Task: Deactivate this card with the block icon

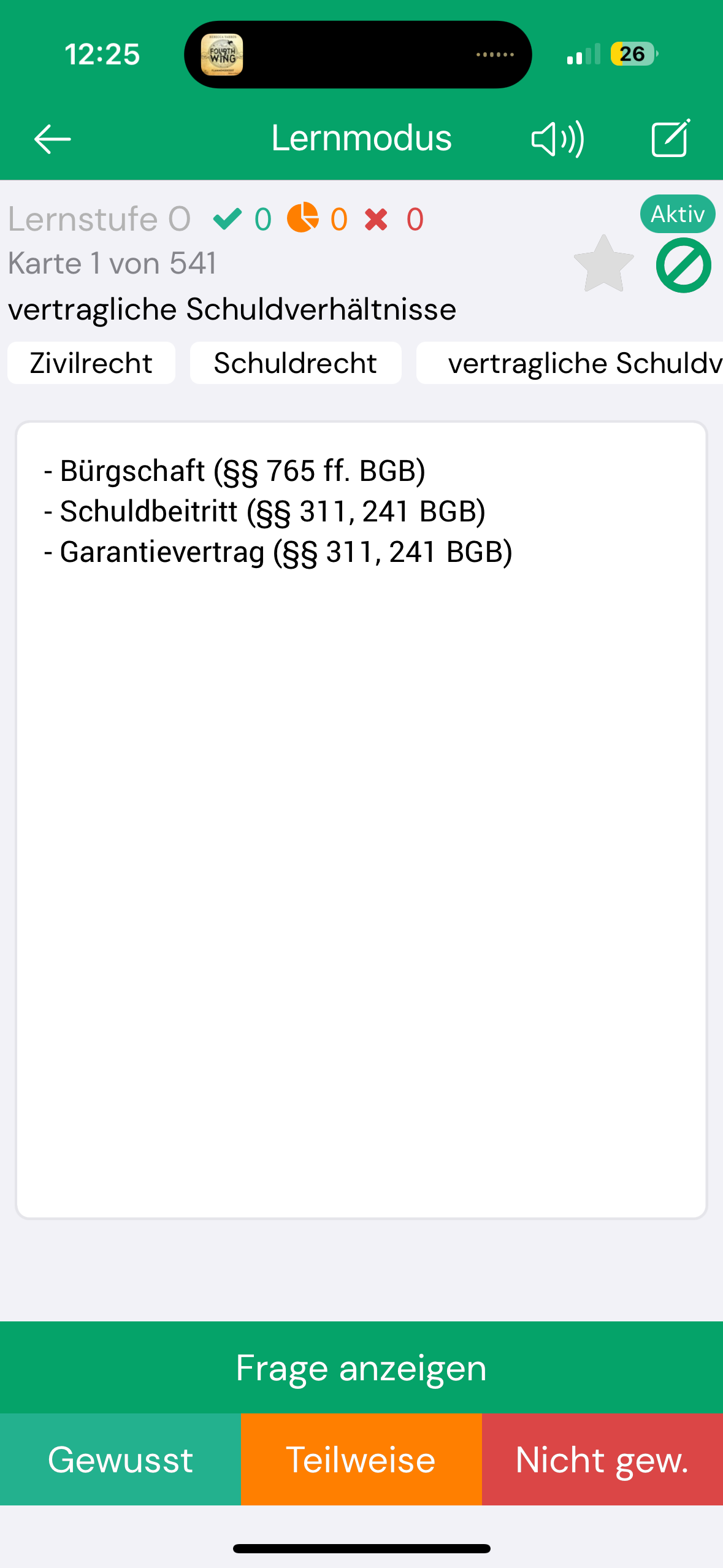Action: (x=683, y=266)
